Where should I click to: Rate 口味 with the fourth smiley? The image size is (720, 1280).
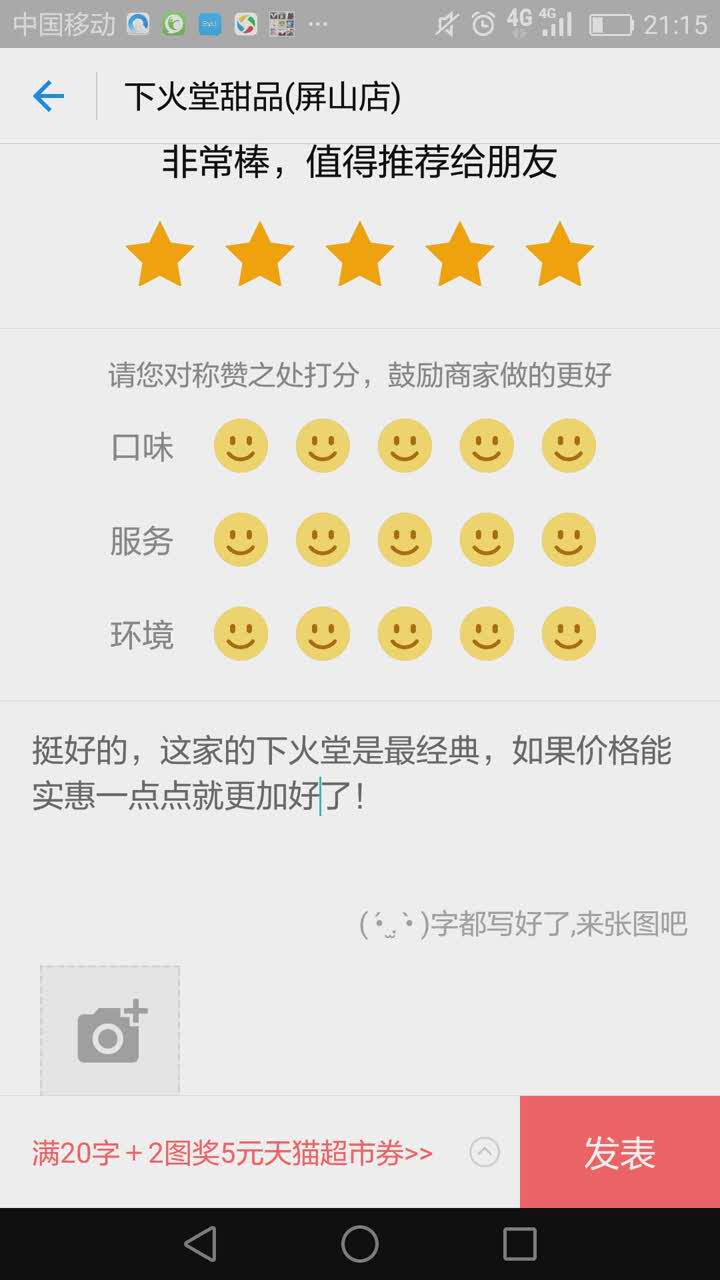coord(487,446)
